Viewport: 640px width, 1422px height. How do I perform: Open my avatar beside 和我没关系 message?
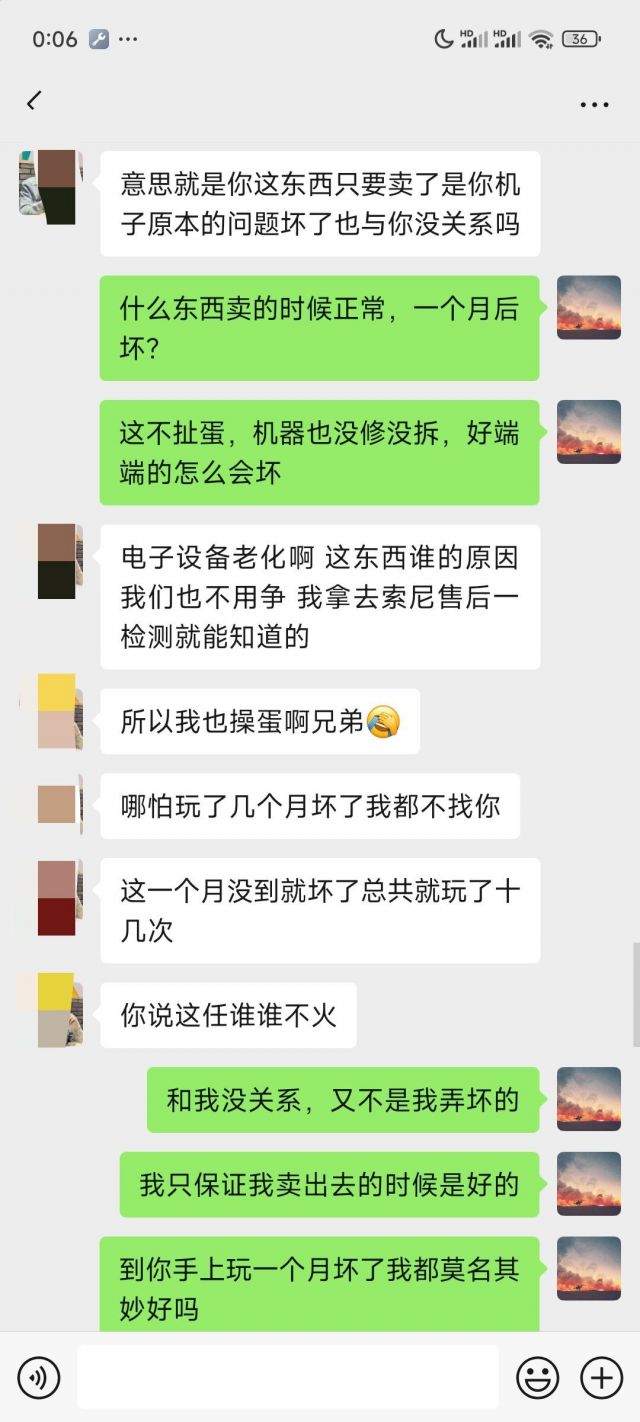pos(588,1099)
